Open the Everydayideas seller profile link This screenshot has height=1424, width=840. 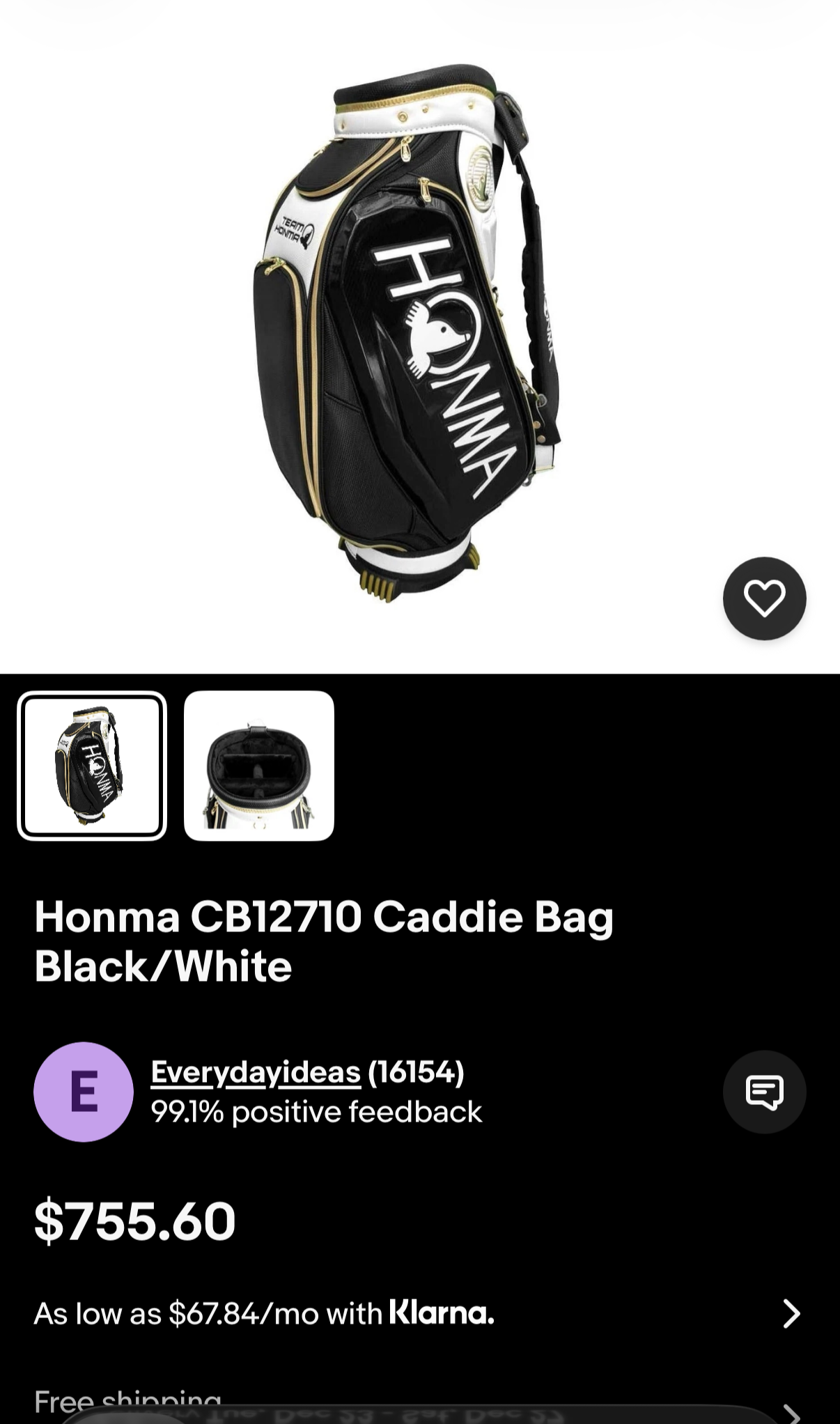click(x=256, y=1072)
